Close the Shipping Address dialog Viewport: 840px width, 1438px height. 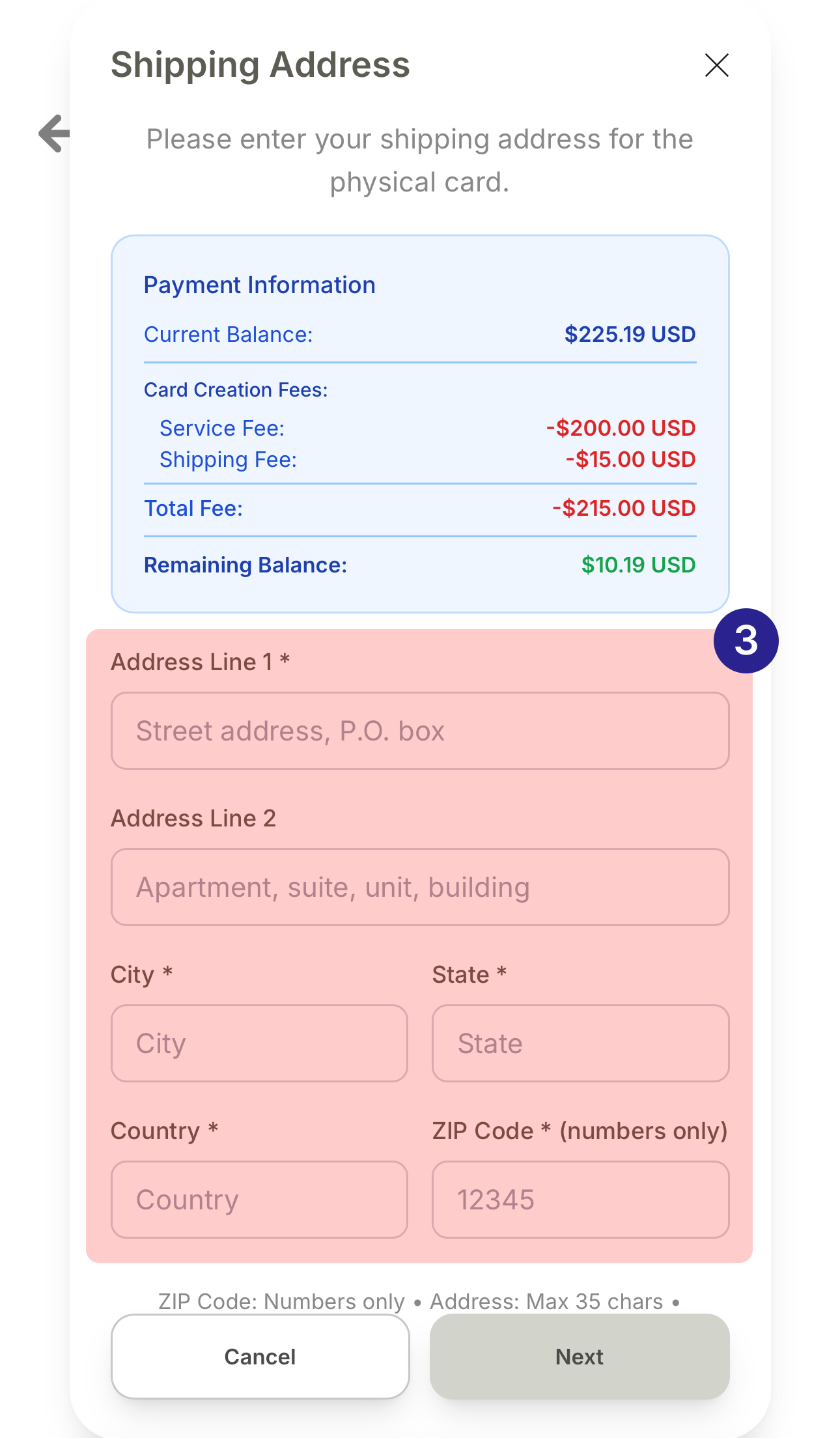click(716, 65)
